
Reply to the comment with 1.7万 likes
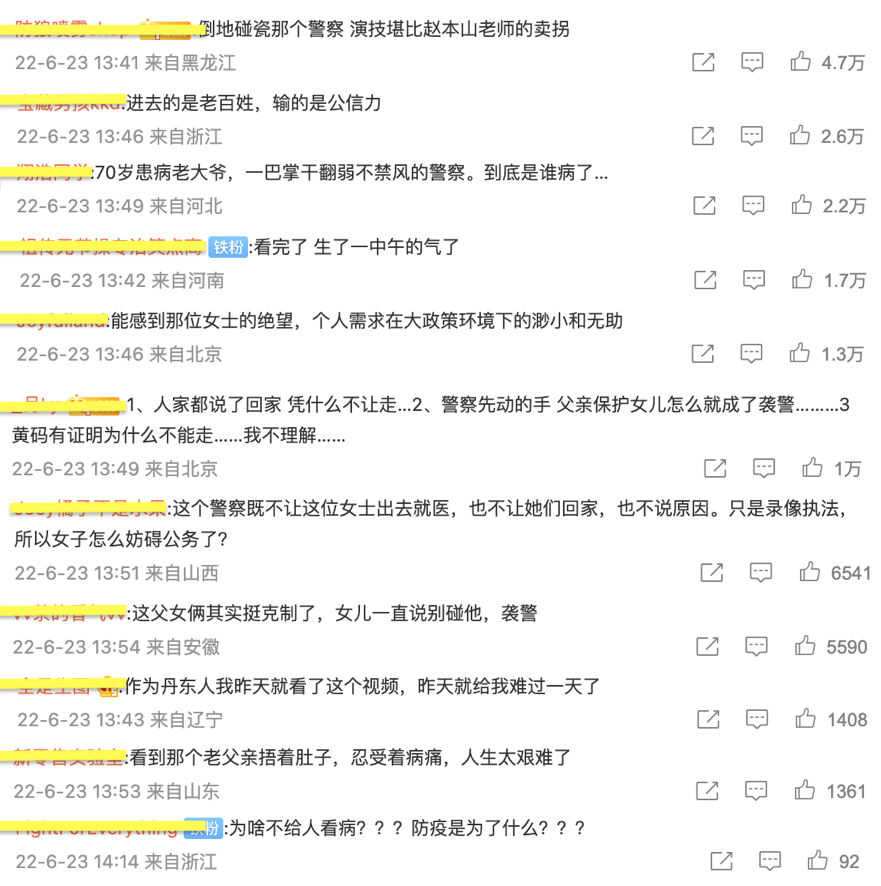coord(752,280)
